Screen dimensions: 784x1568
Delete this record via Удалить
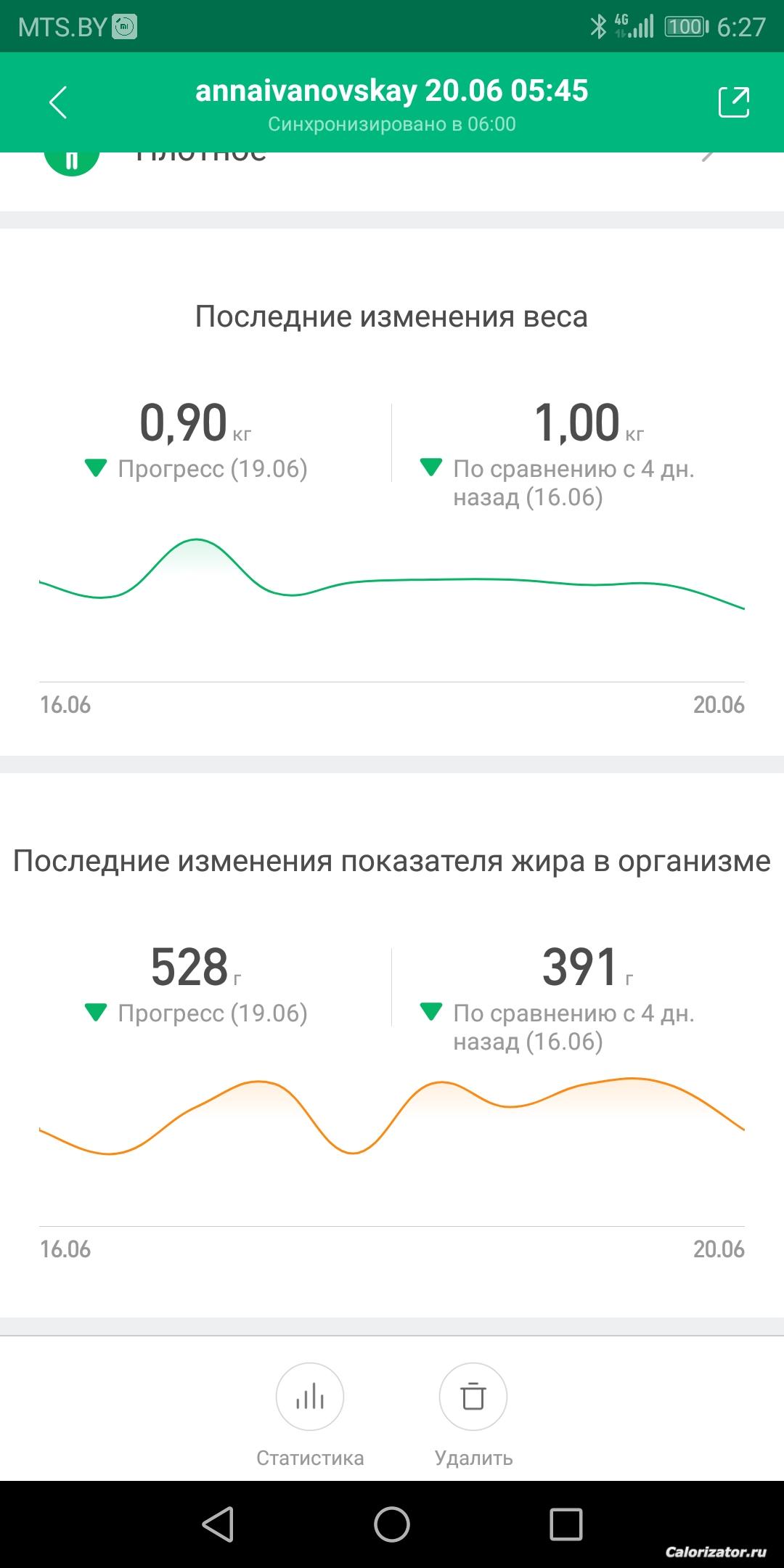click(473, 1397)
